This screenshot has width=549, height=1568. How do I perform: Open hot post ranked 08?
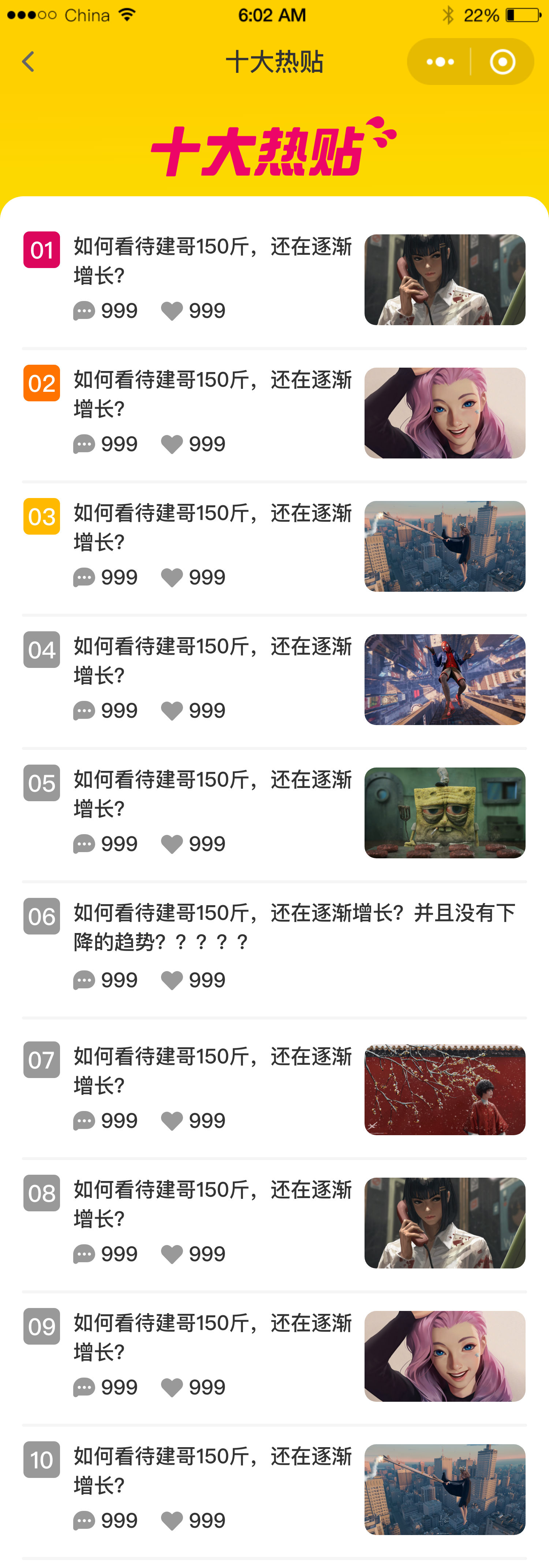(212, 1204)
